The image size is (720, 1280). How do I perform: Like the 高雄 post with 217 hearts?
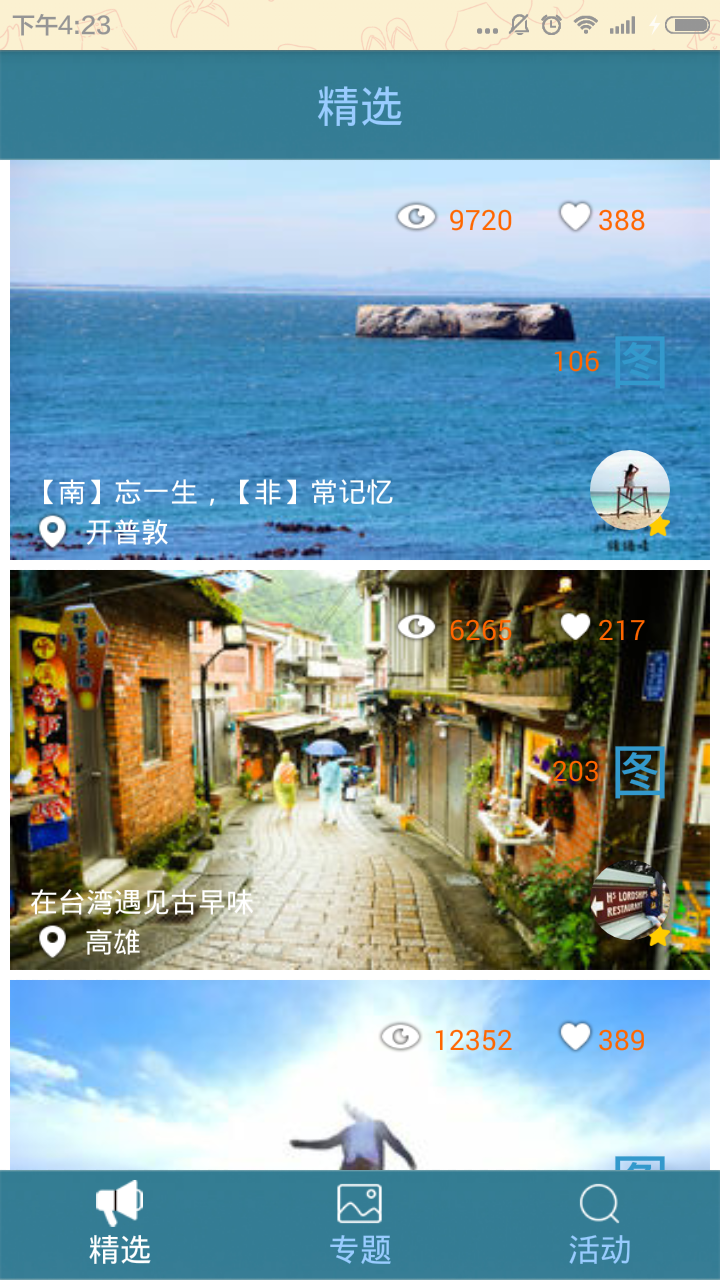575,627
